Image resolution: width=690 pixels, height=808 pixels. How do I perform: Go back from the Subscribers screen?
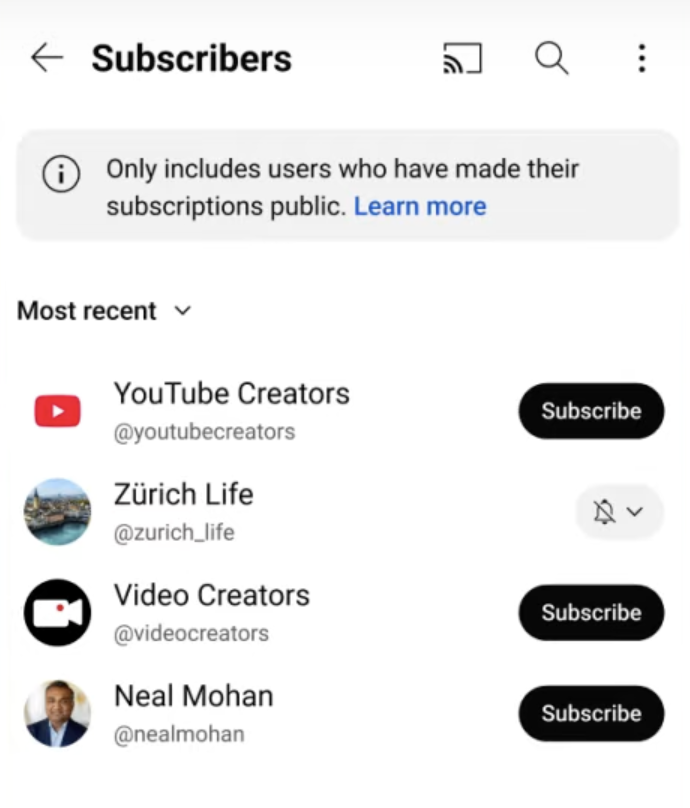pos(46,59)
